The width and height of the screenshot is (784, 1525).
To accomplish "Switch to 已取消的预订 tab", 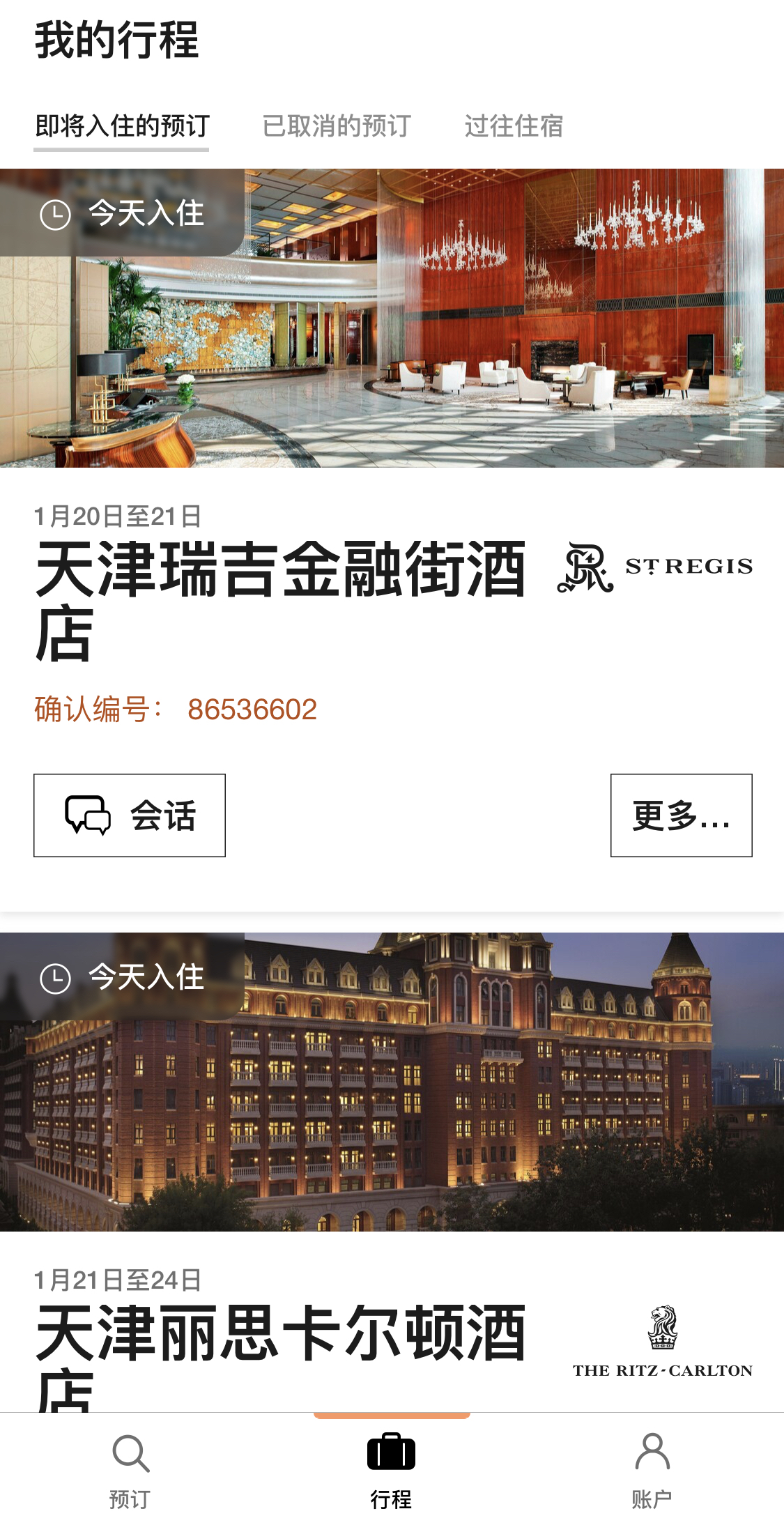I will tap(337, 126).
